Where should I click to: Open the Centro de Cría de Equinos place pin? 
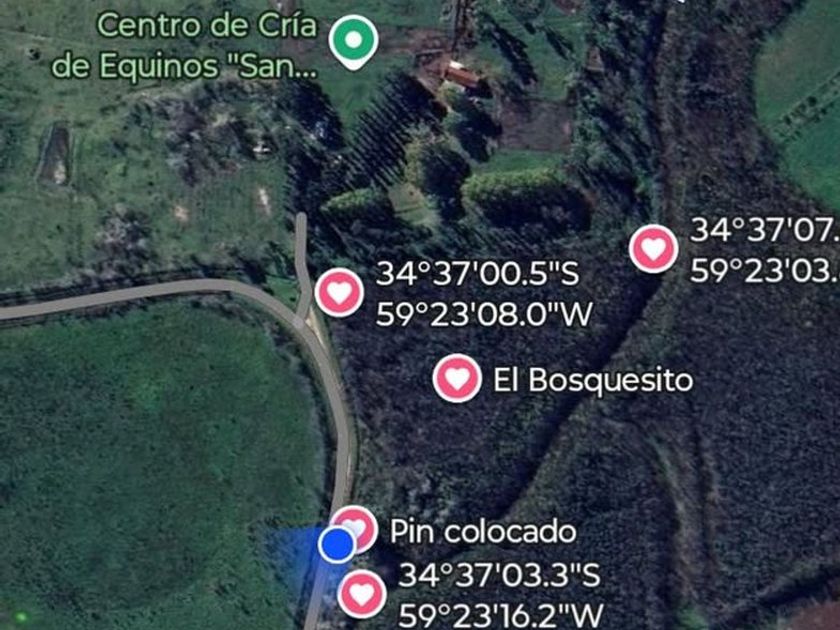point(351,41)
